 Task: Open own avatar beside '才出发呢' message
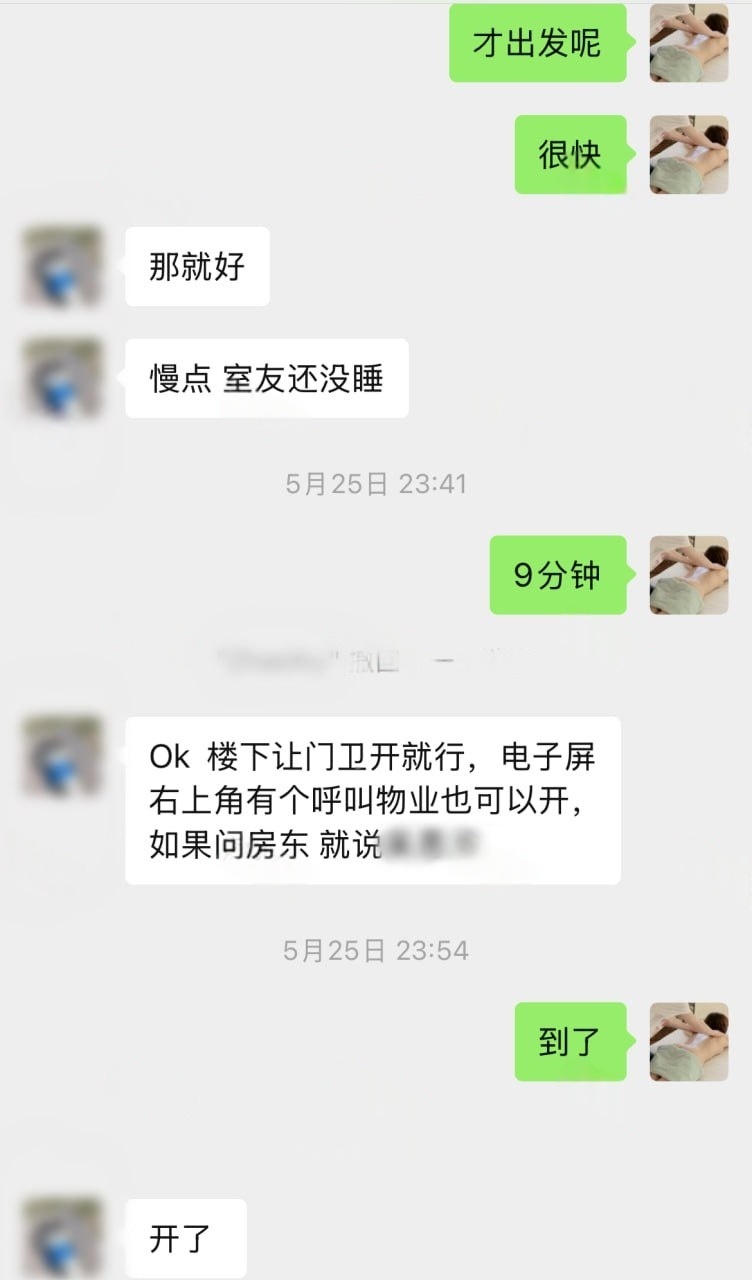click(x=689, y=43)
